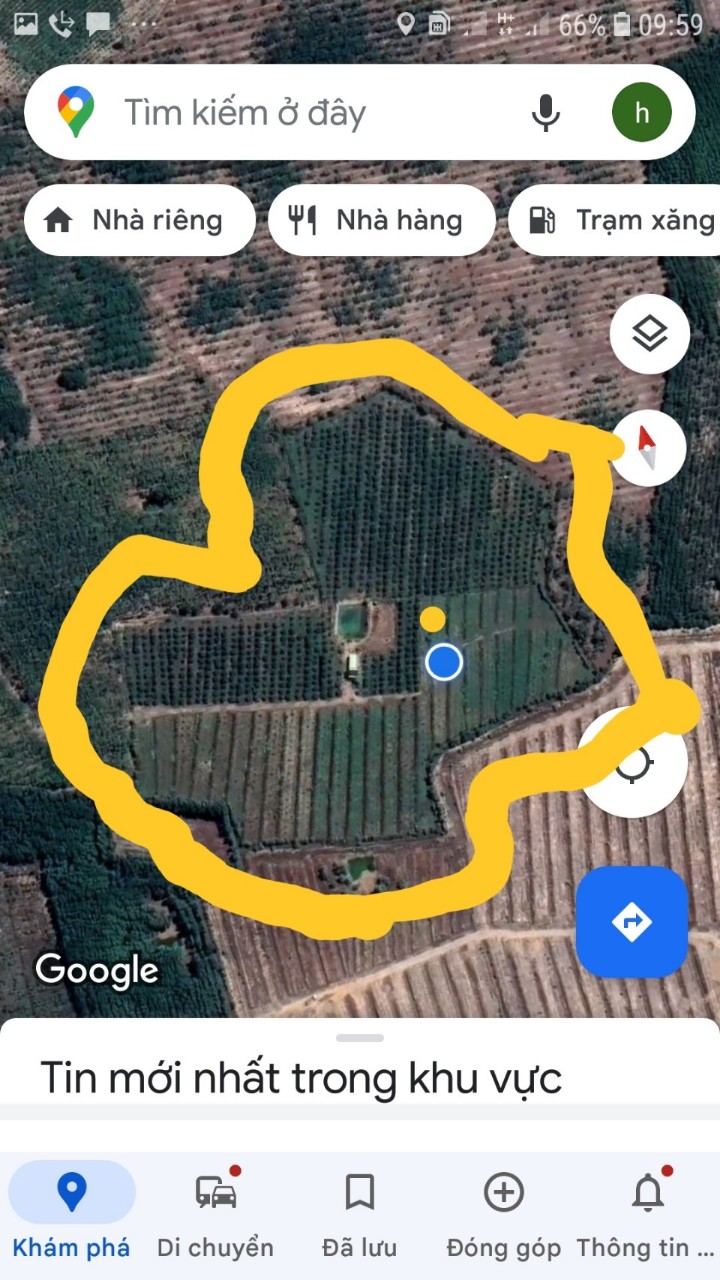Tap the compass to reset north
Image resolution: width=720 pixels, height=1280 pixels.
[648, 447]
